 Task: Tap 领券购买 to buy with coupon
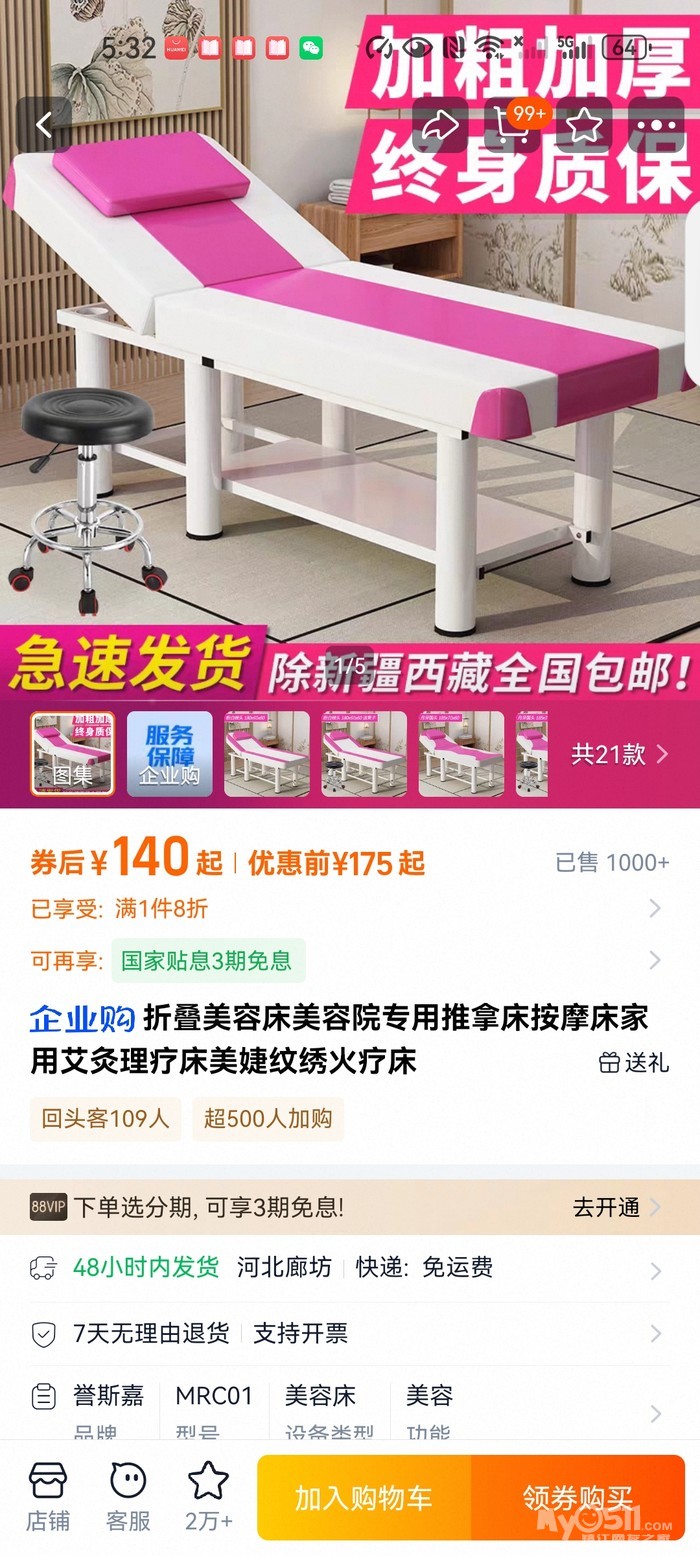[x=578, y=1497]
